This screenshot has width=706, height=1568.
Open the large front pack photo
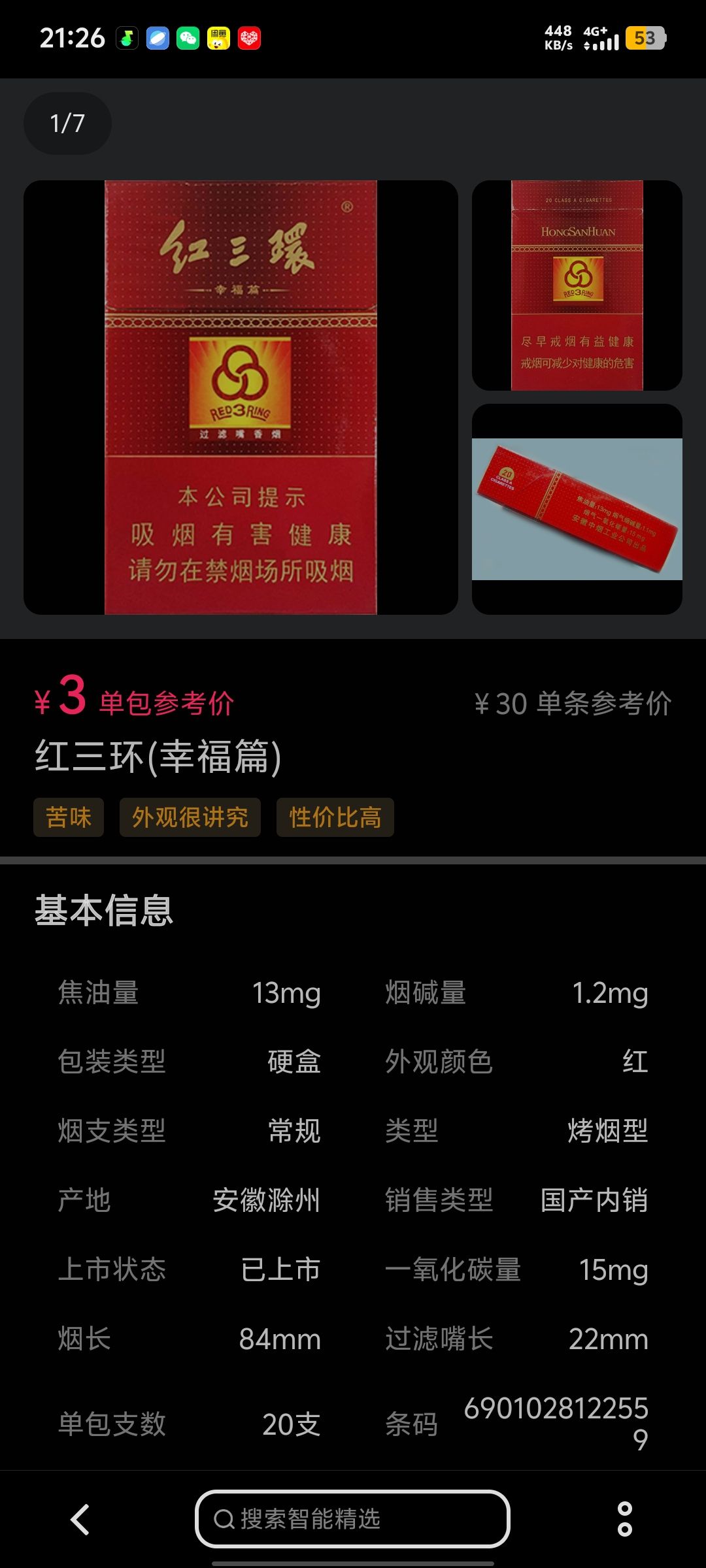(241, 397)
